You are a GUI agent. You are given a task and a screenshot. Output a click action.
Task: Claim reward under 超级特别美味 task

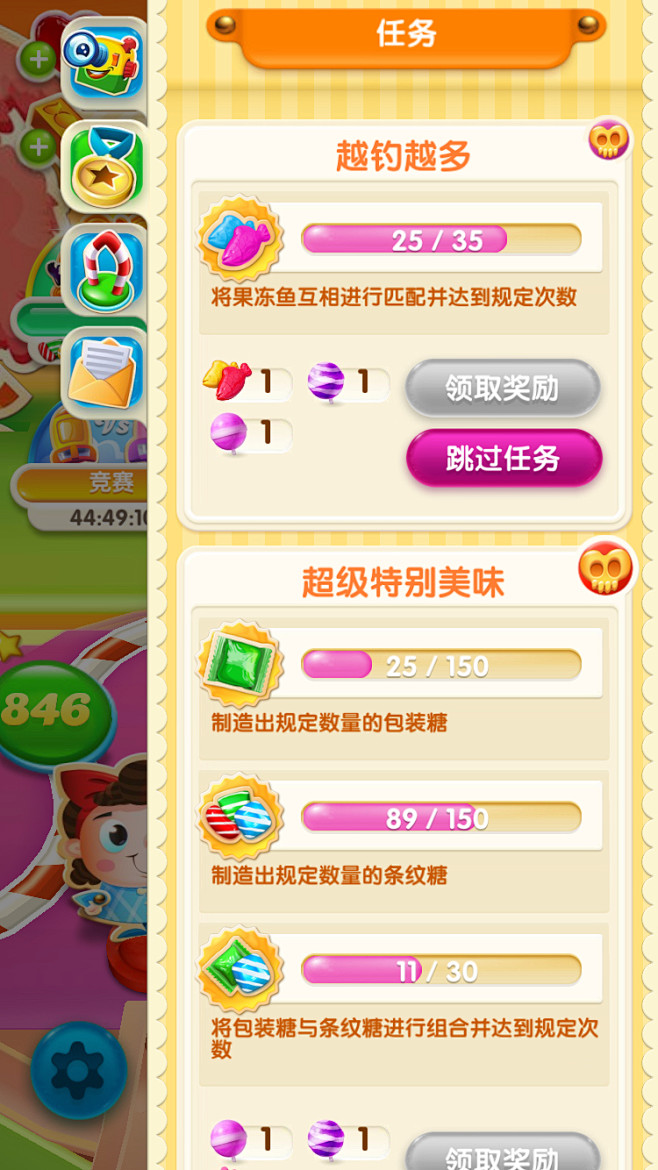(503, 1151)
